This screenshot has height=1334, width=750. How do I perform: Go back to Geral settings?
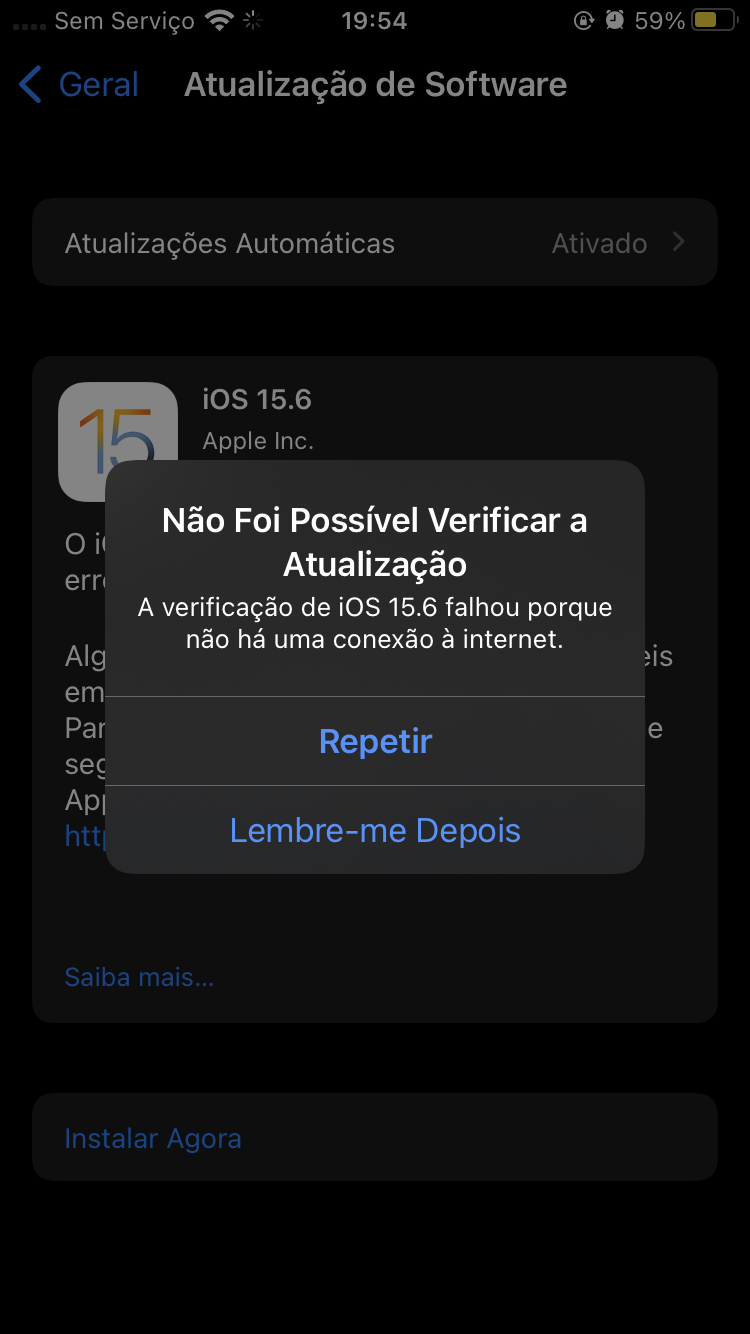point(79,85)
